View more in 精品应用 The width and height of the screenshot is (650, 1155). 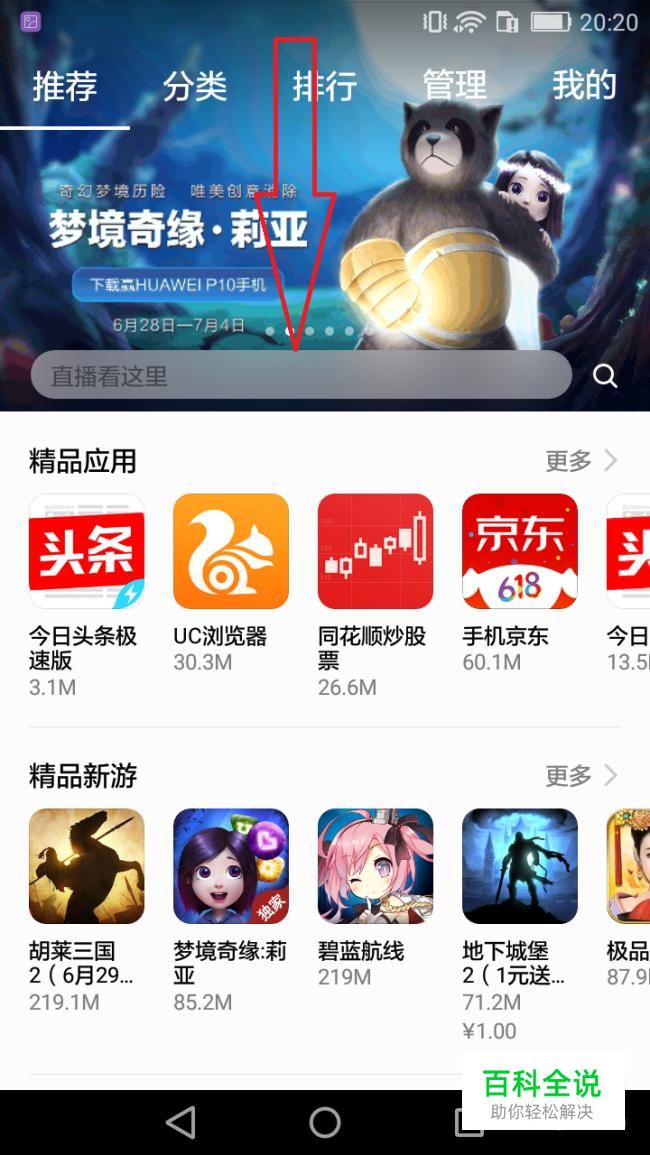pos(581,461)
